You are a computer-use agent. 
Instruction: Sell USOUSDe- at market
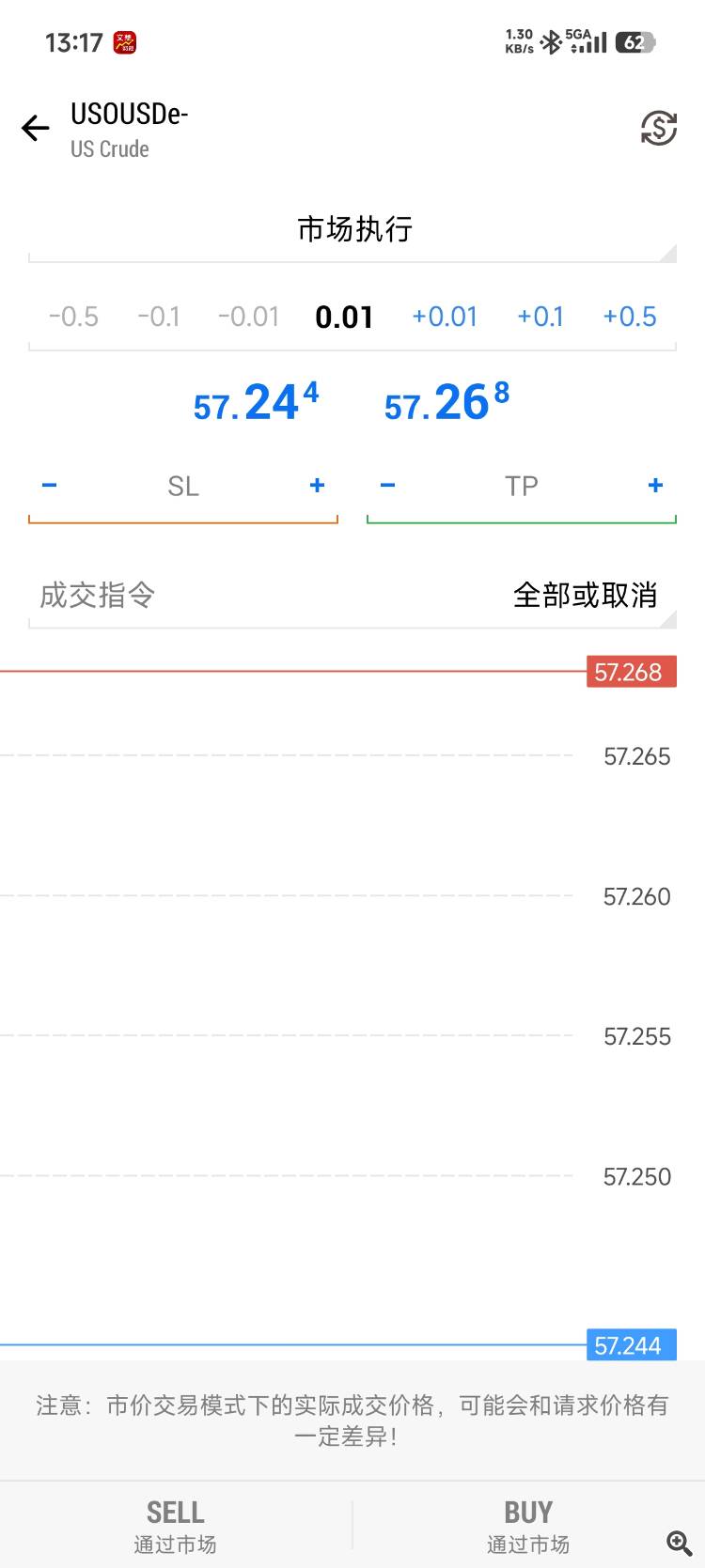(176, 1524)
